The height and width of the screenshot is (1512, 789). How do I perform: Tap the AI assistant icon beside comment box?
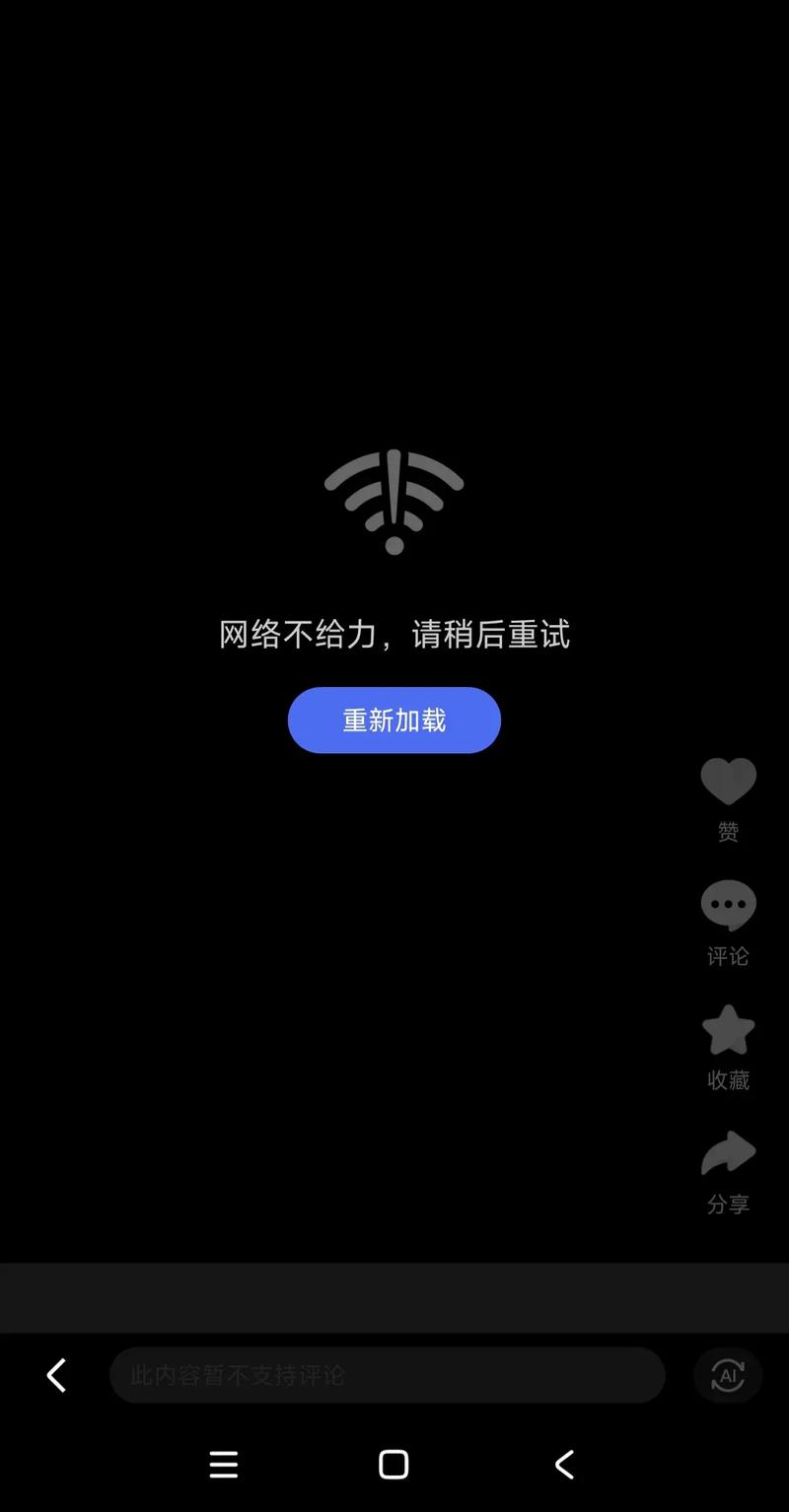pos(728,1375)
